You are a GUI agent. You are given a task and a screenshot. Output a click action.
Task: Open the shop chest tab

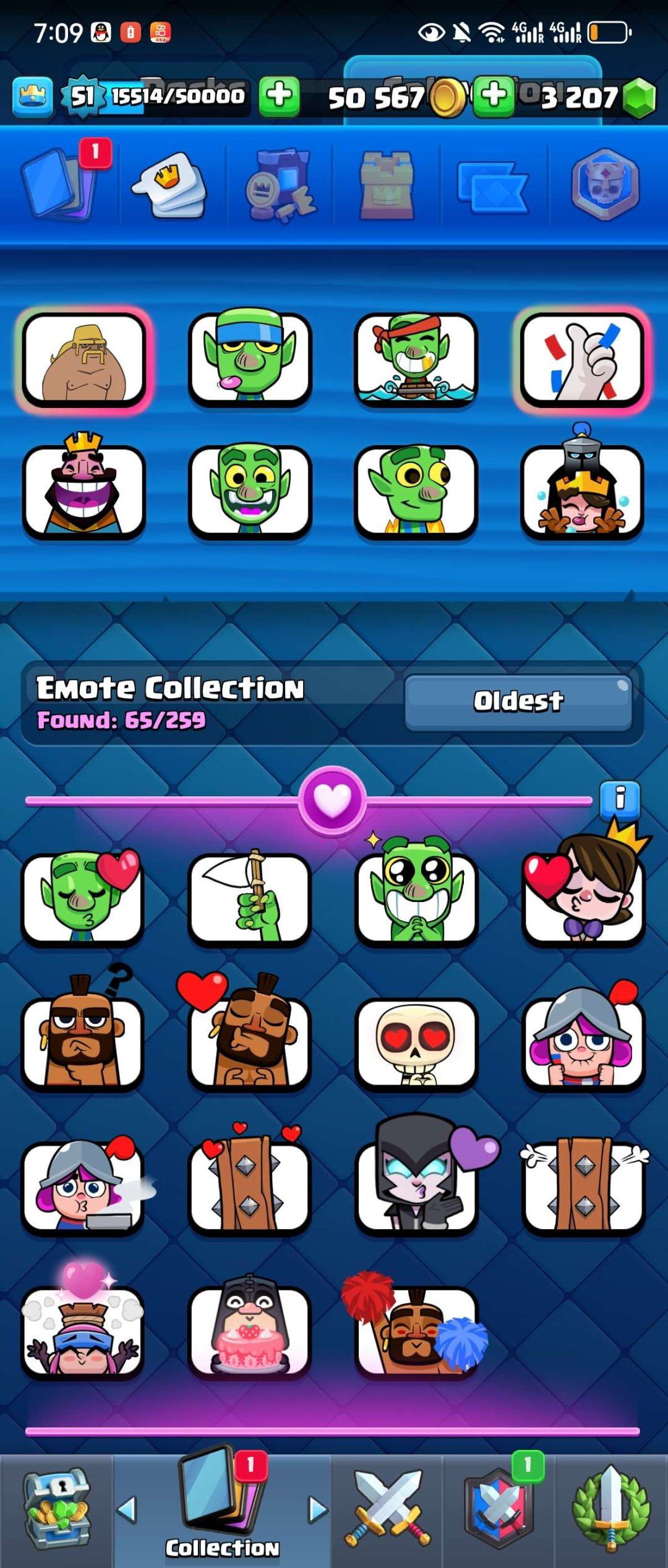[x=56, y=1510]
